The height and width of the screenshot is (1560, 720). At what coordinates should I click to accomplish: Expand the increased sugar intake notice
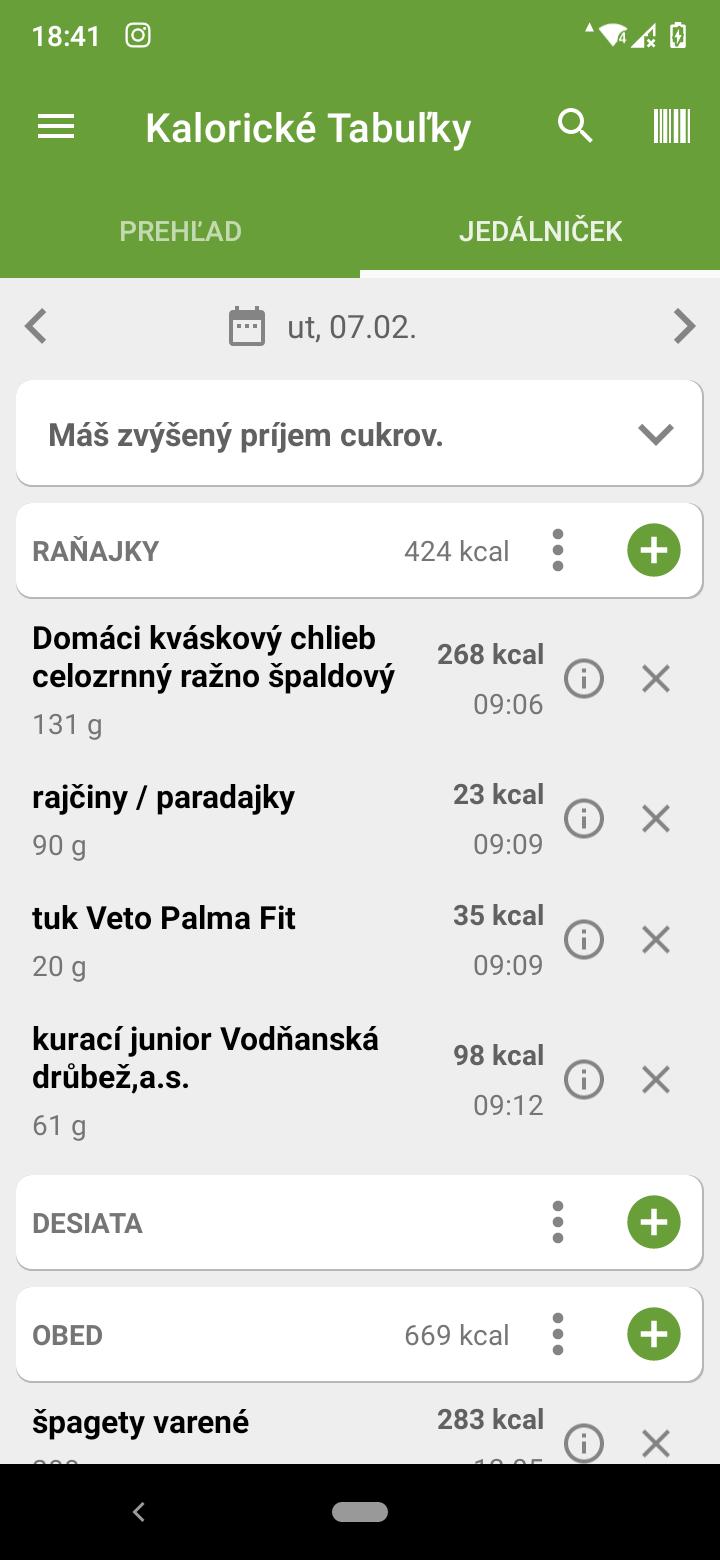click(x=656, y=435)
